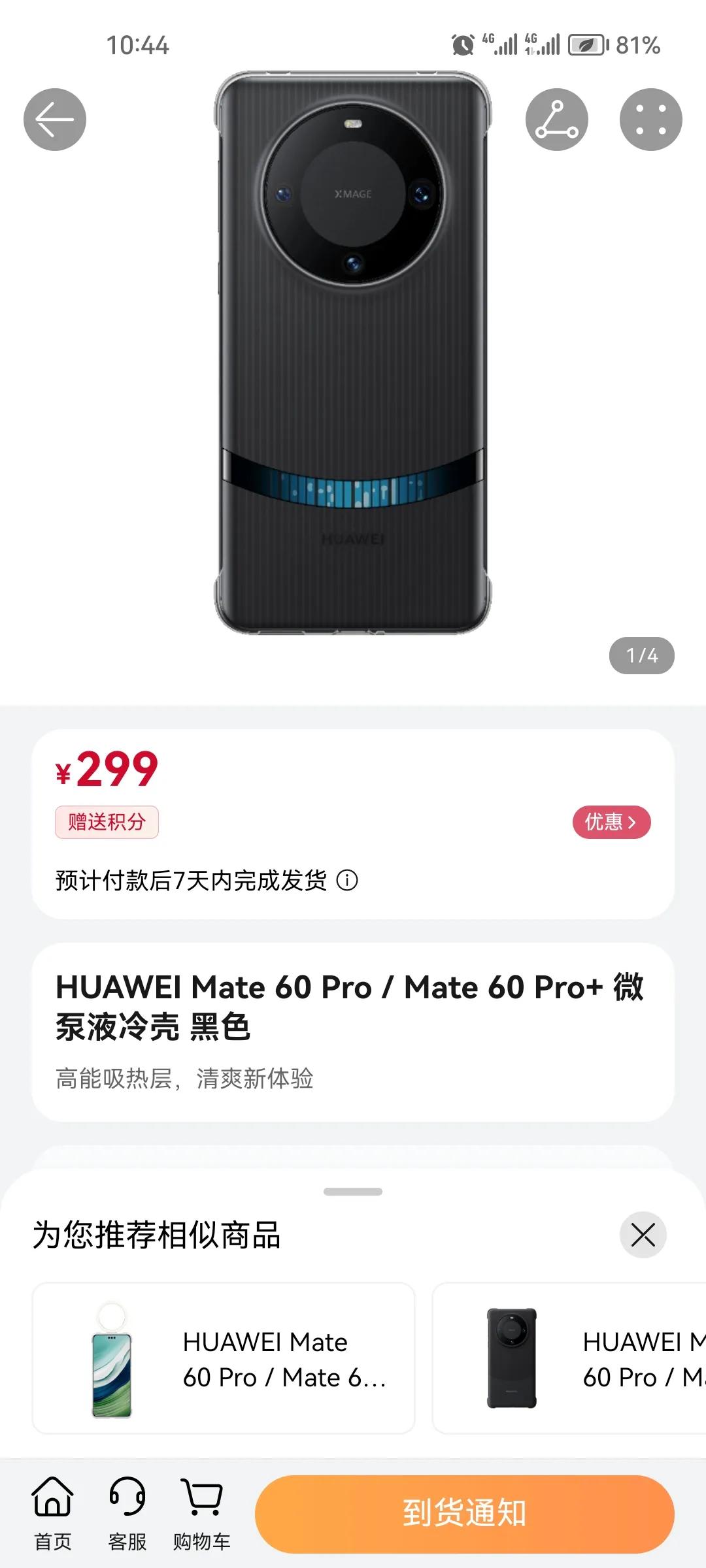The image size is (706, 1568).
Task: Open the four-dot overflow menu icon
Action: (x=651, y=119)
